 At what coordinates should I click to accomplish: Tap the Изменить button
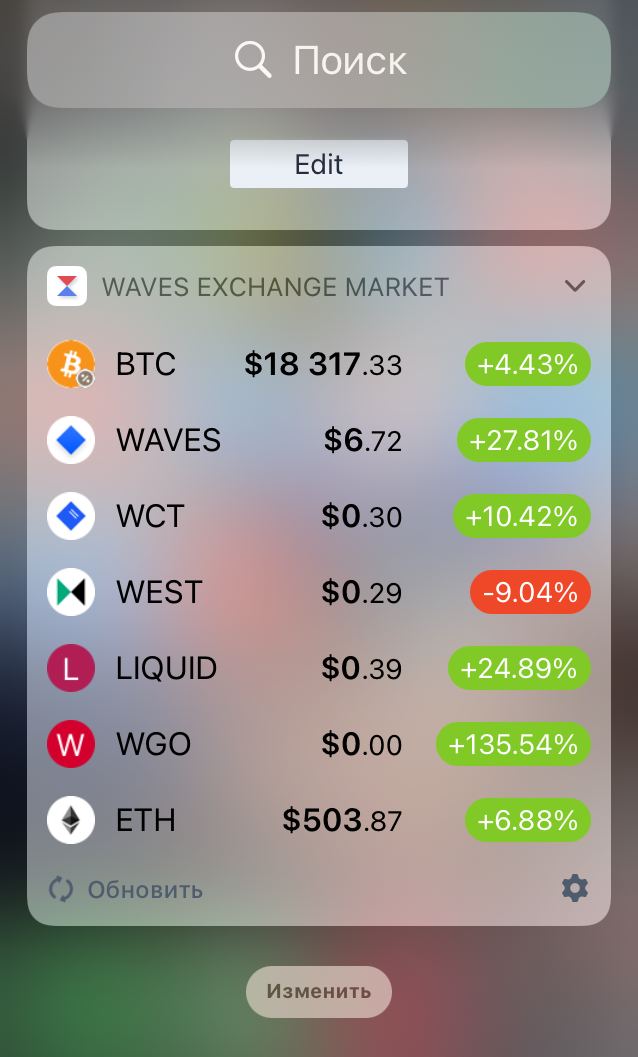pos(319,992)
